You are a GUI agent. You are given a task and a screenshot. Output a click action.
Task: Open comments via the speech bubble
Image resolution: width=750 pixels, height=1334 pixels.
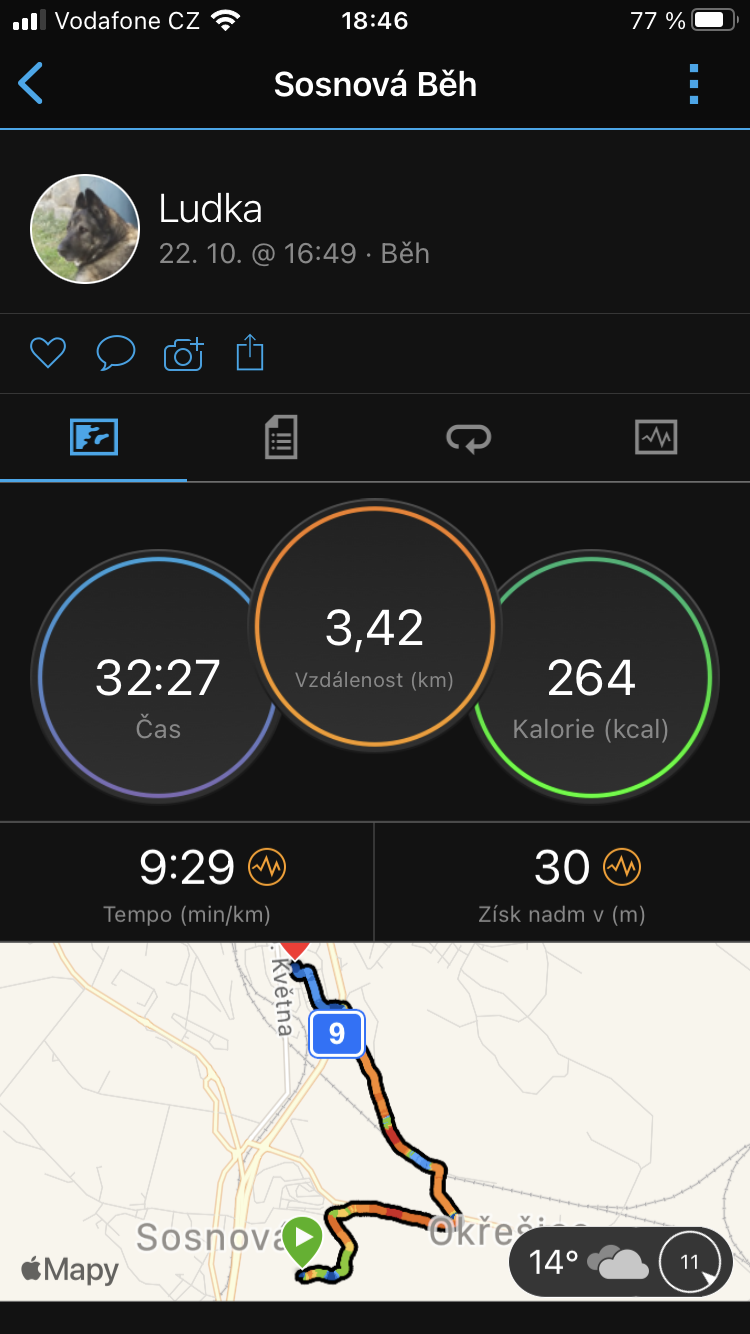[115, 353]
